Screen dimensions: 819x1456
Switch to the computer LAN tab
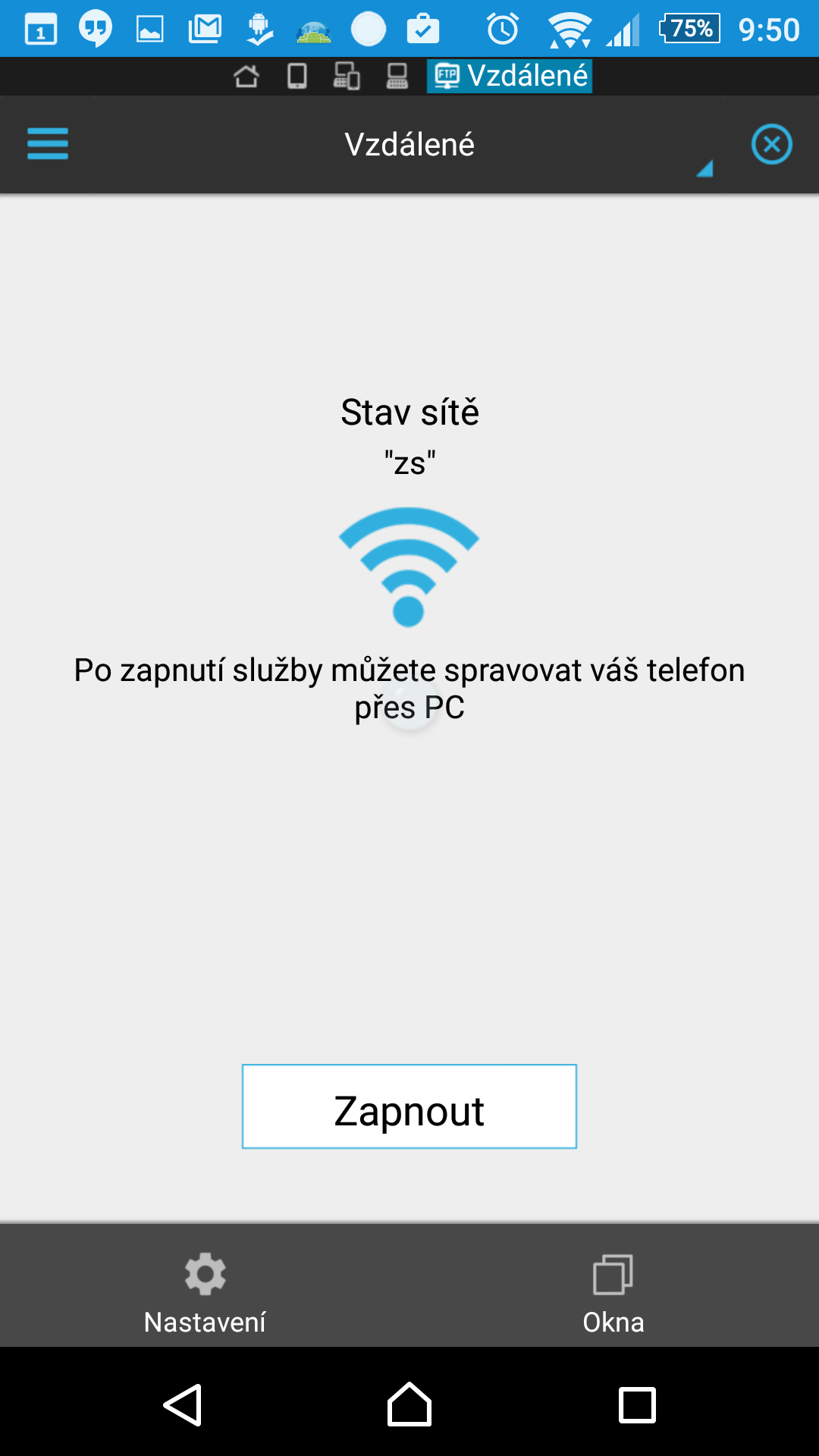pos(397,76)
